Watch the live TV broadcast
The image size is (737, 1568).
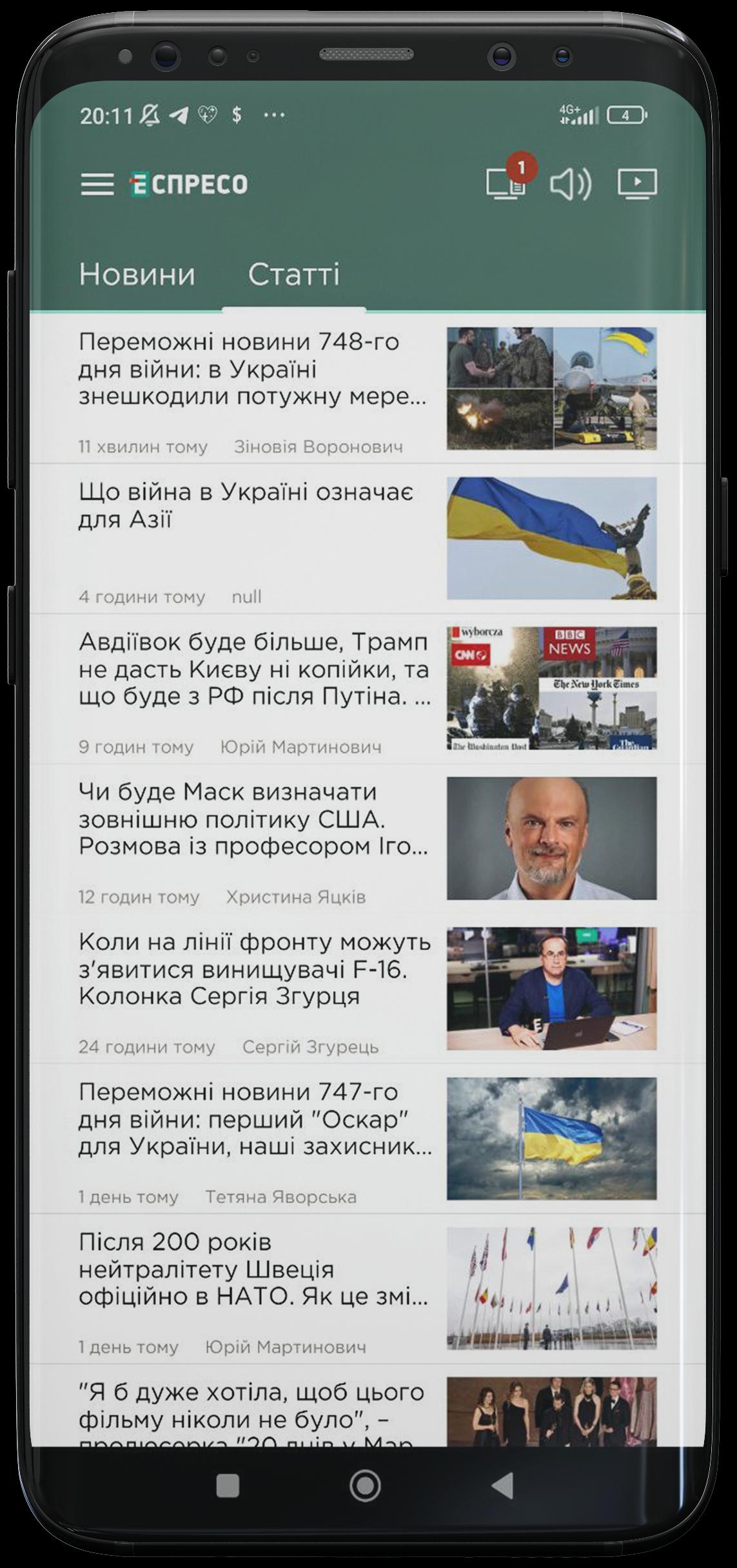[x=637, y=184]
